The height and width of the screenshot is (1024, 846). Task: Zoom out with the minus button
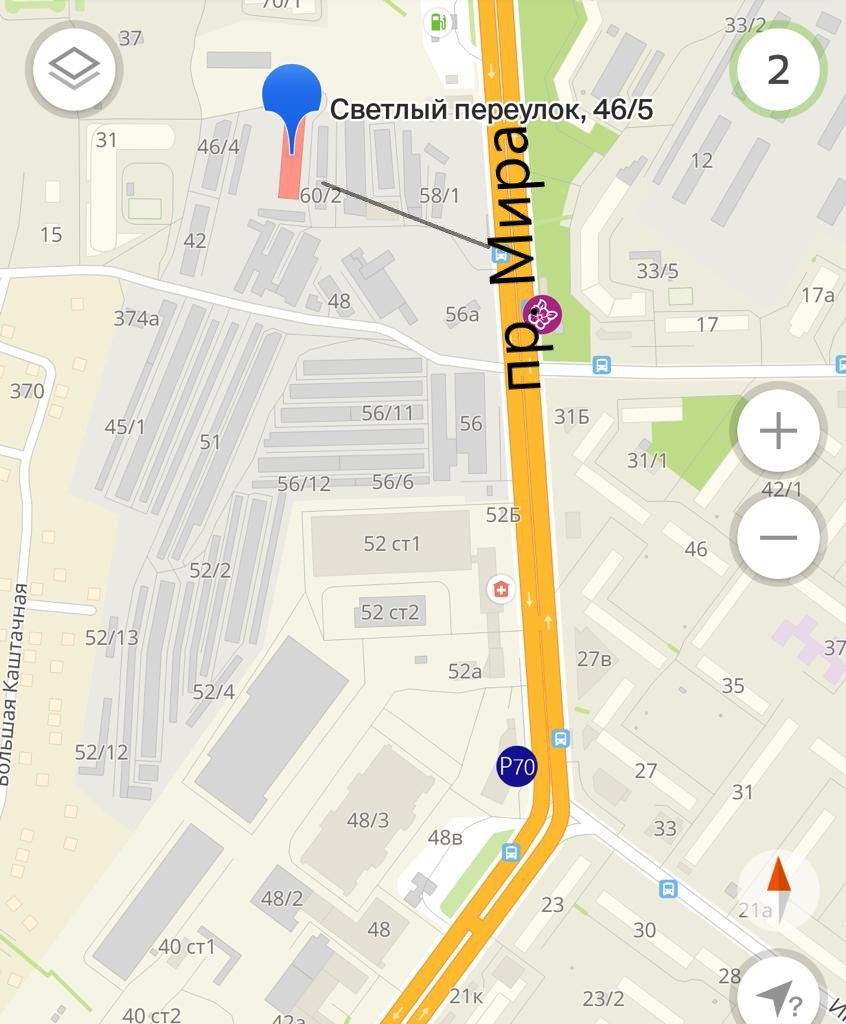click(x=778, y=537)
